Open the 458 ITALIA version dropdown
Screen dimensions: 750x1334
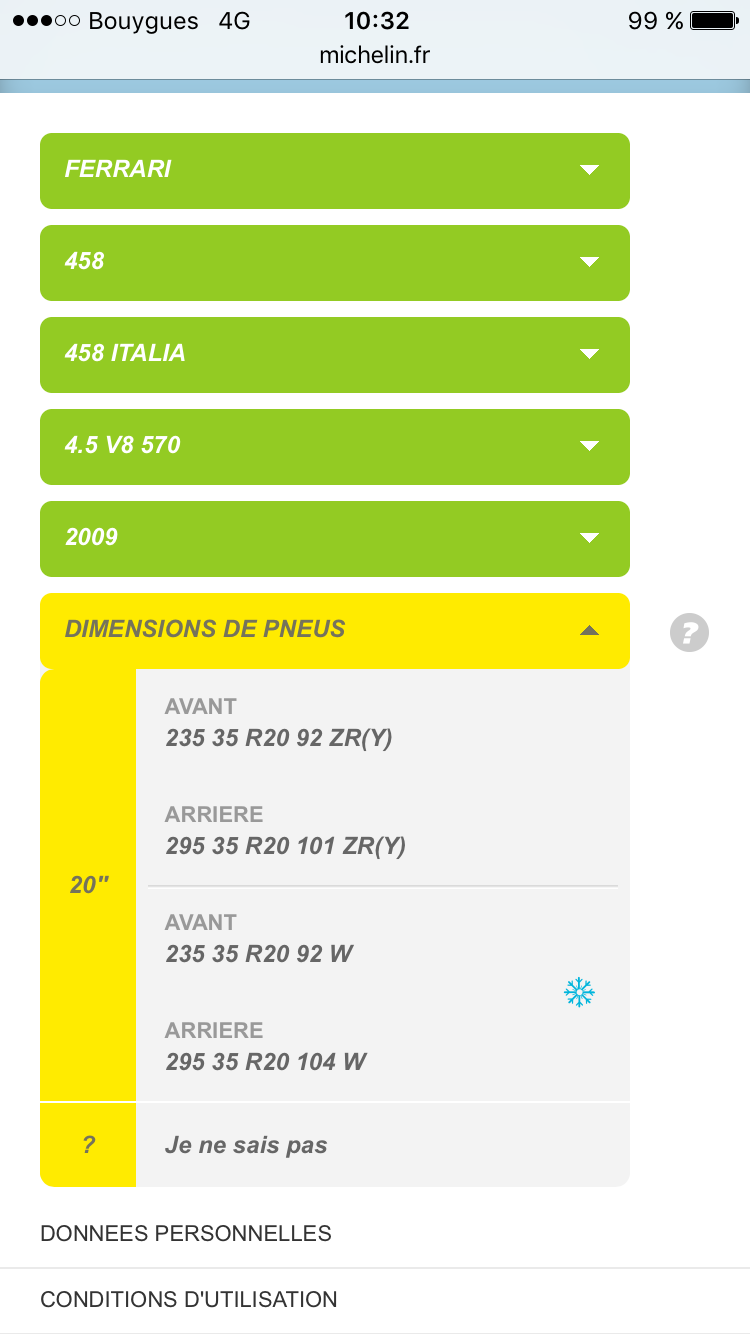click(334, 354)
